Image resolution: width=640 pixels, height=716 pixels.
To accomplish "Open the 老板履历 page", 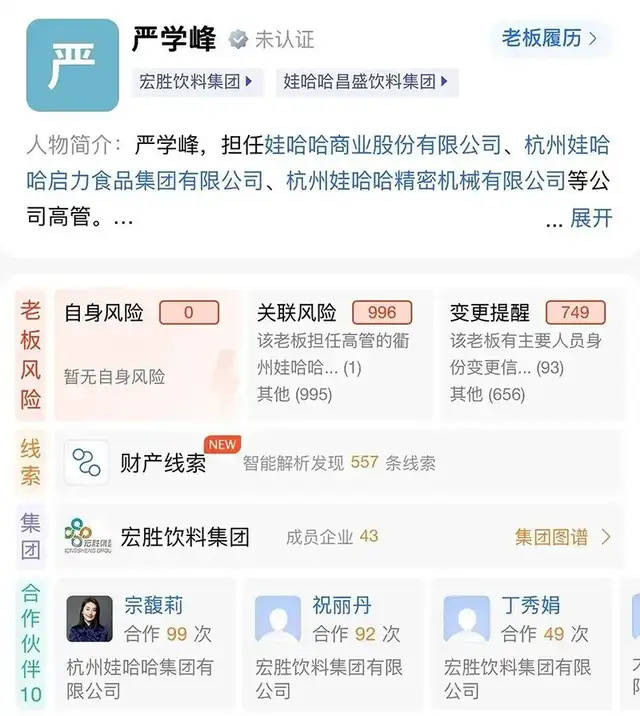I will 549,39.
